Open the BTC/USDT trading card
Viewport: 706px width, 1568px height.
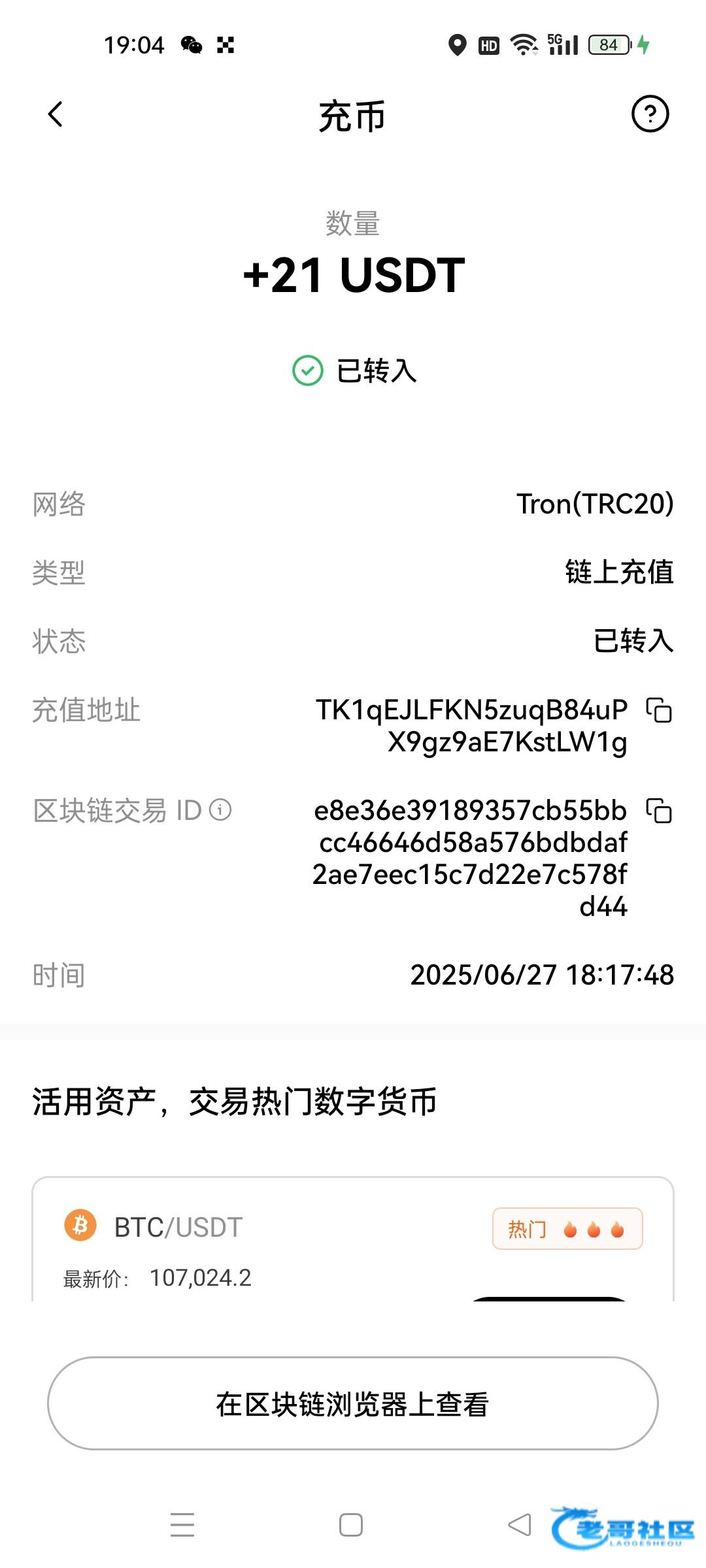coord(353,1239)
